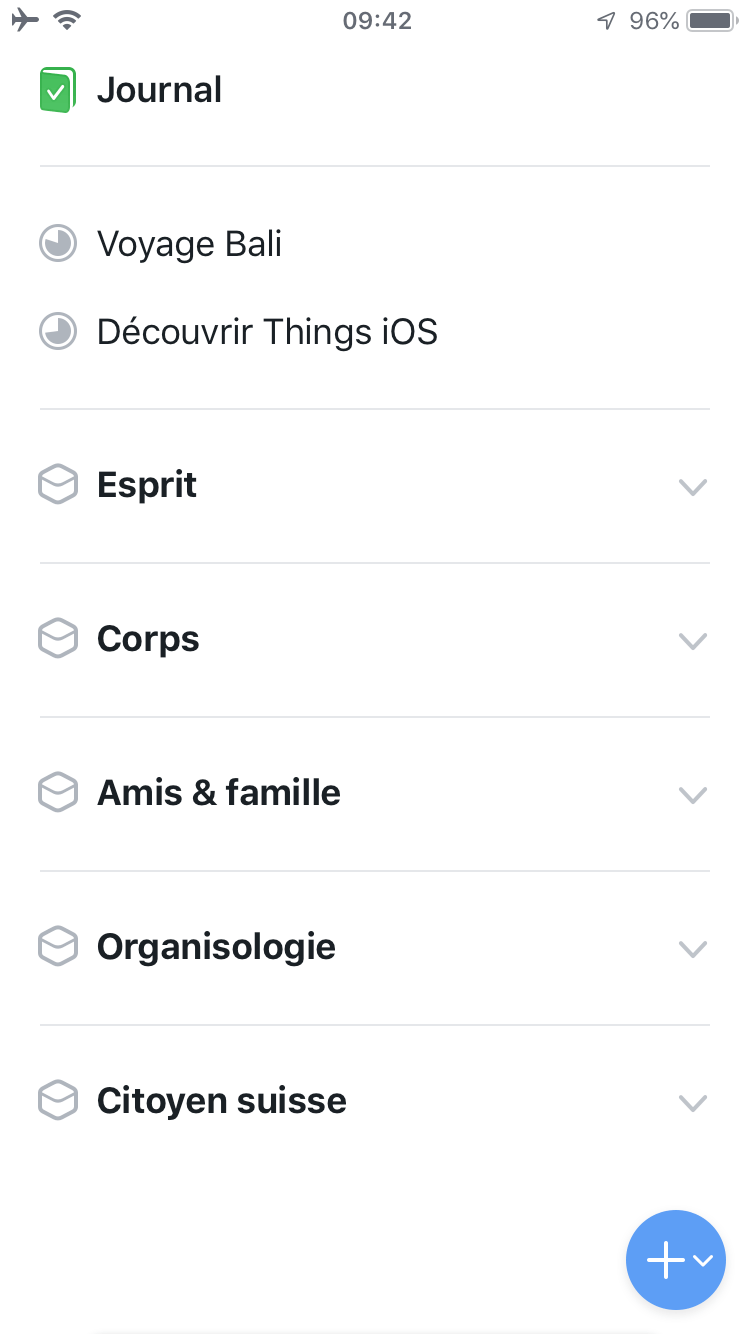Collapse the Esprit area
The height and width of the screenshot is (1334, 750).
692,487
